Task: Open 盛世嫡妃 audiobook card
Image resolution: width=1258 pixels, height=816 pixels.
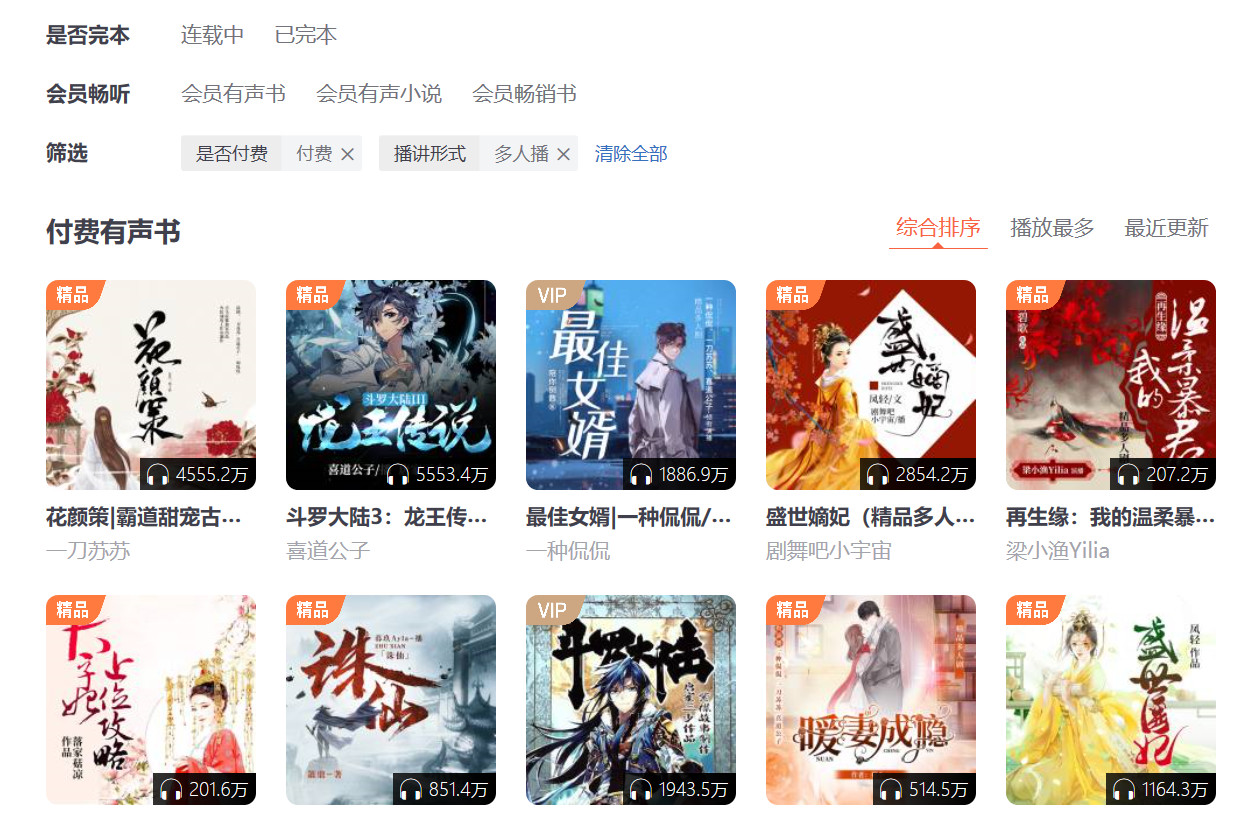Action: tap(871, 385)
